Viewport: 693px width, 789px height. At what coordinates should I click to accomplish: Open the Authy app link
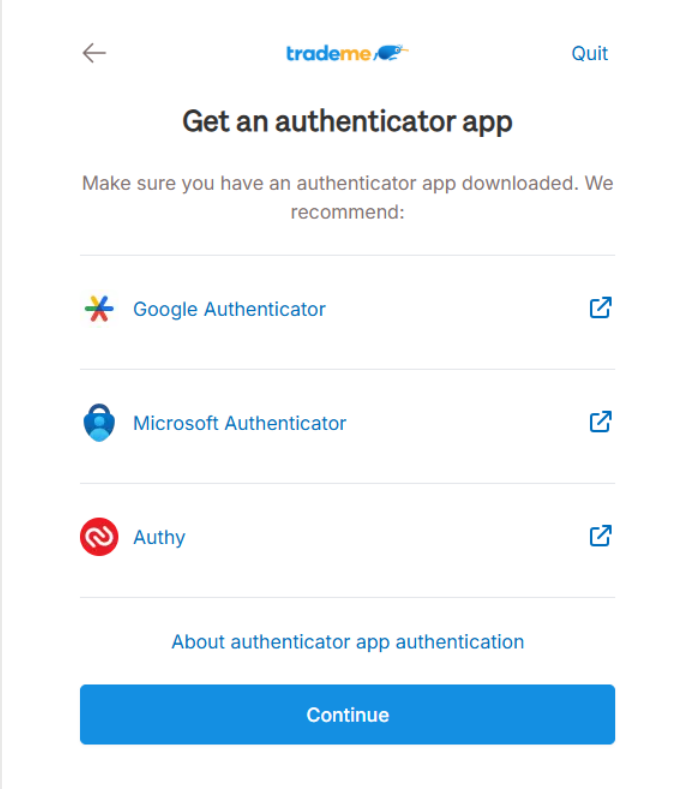[159, 537]
